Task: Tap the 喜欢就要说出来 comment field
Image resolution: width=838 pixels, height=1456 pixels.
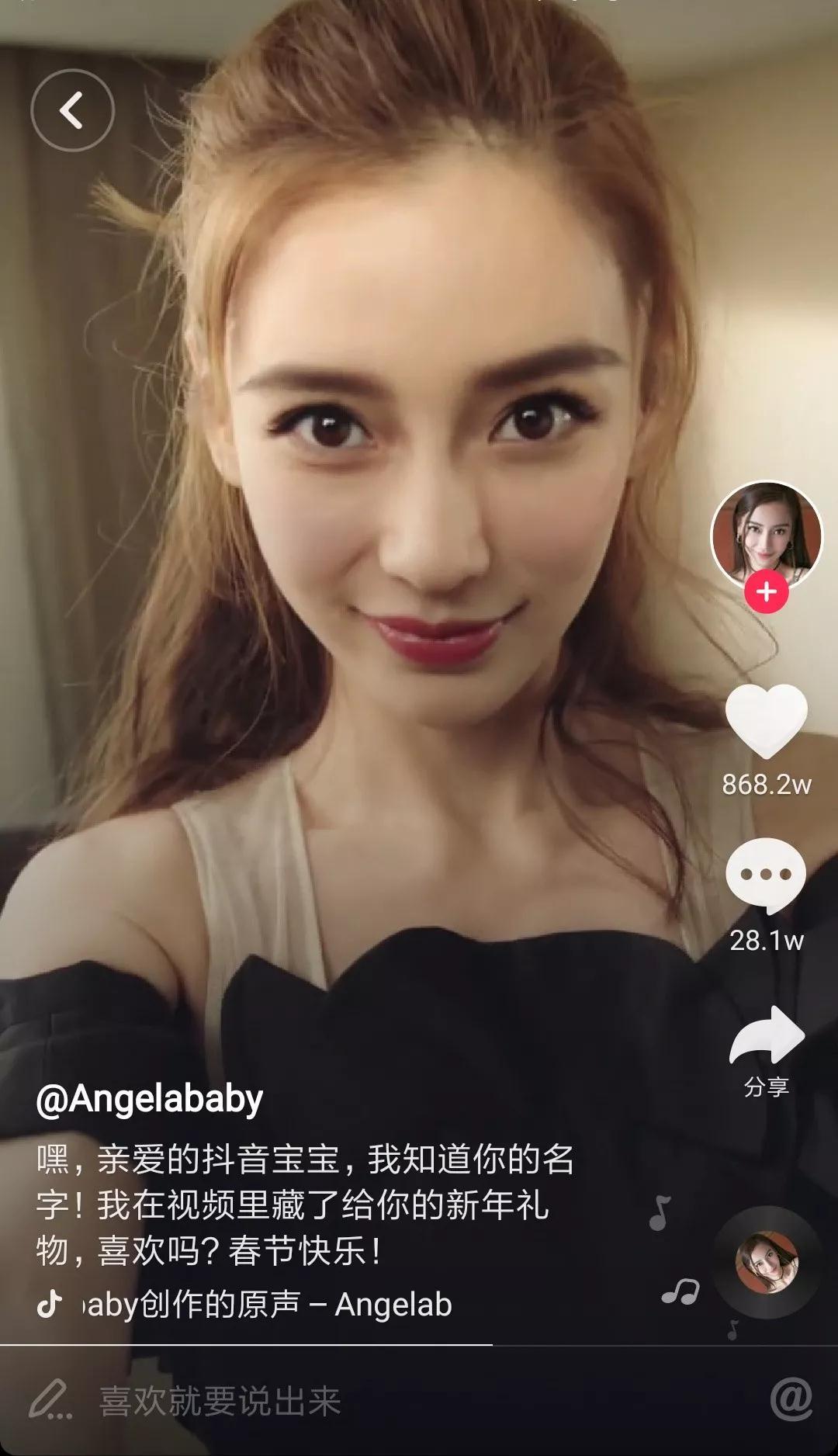Action: pyautogui.click(x=220, y=1402)
